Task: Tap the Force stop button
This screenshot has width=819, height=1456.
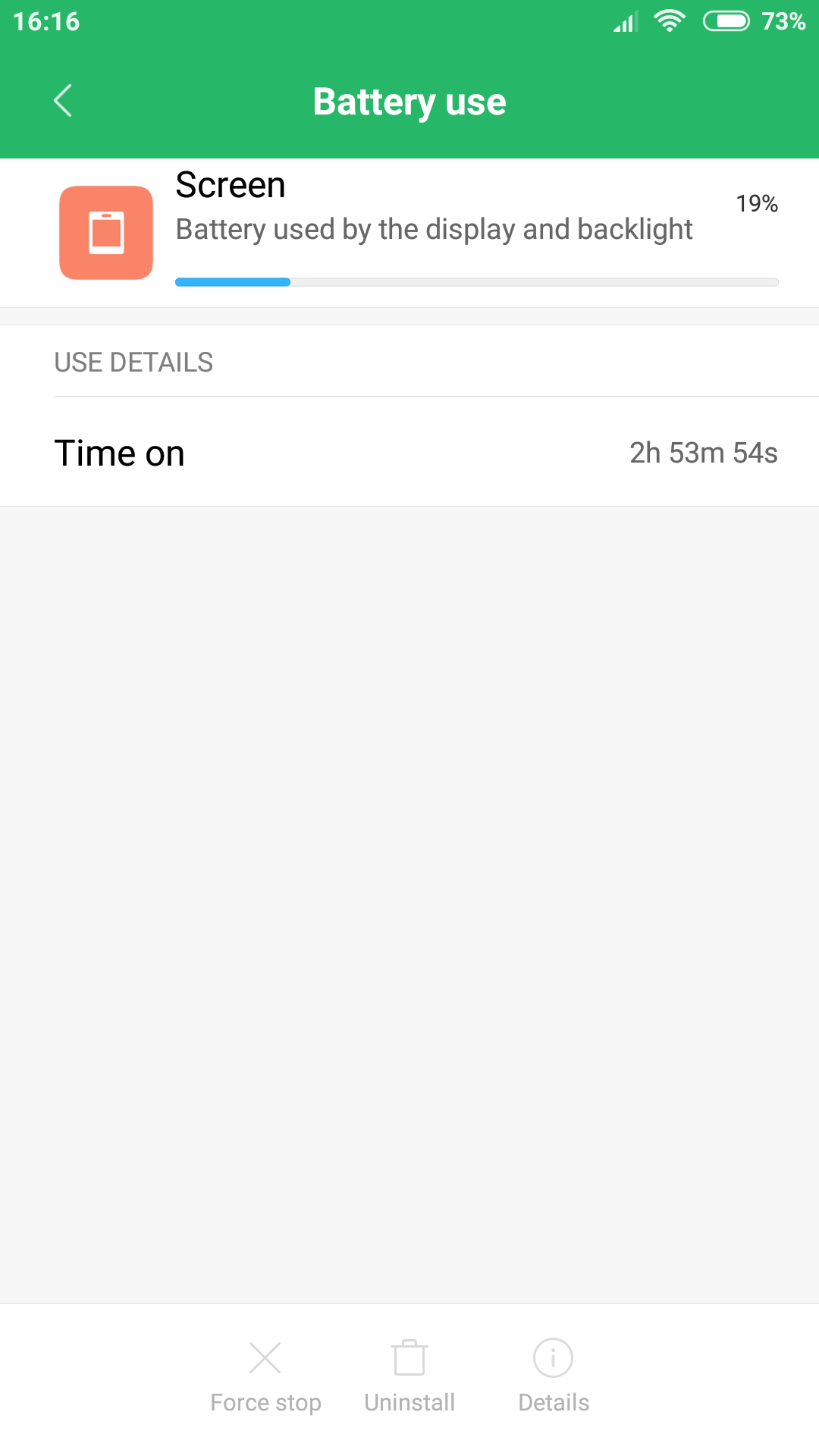Action: coord(265,1376)
